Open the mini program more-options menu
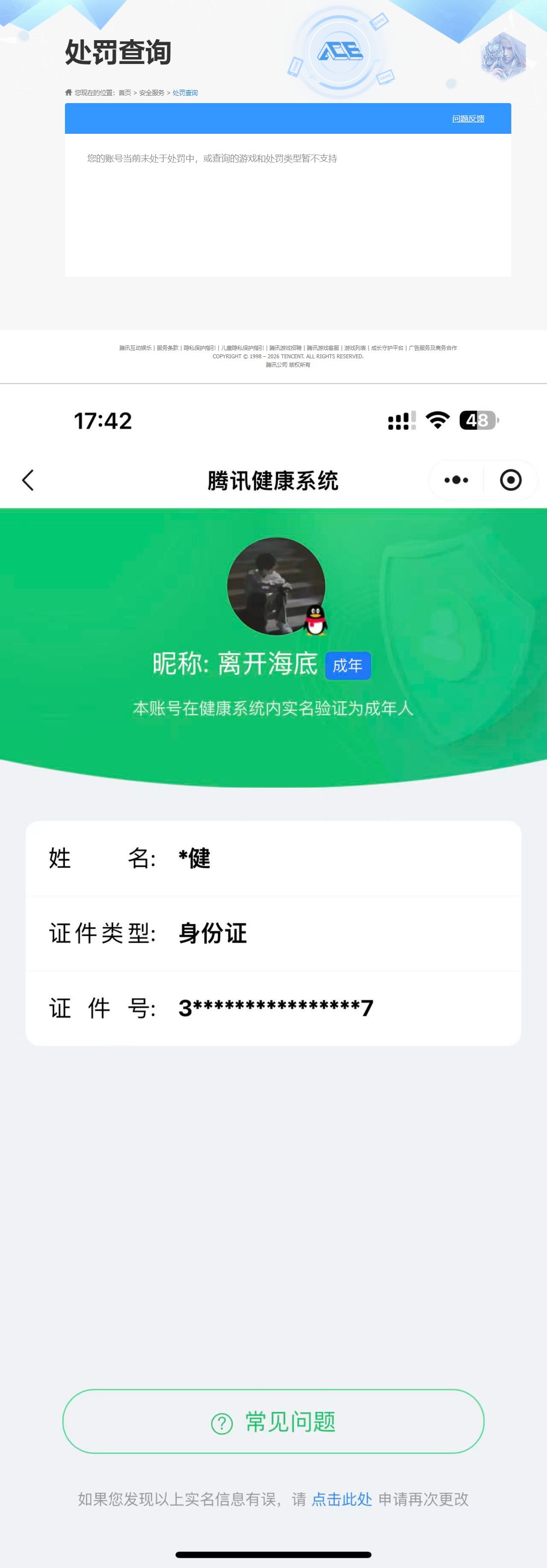547x1568 pixels. [x=456, y=480]
